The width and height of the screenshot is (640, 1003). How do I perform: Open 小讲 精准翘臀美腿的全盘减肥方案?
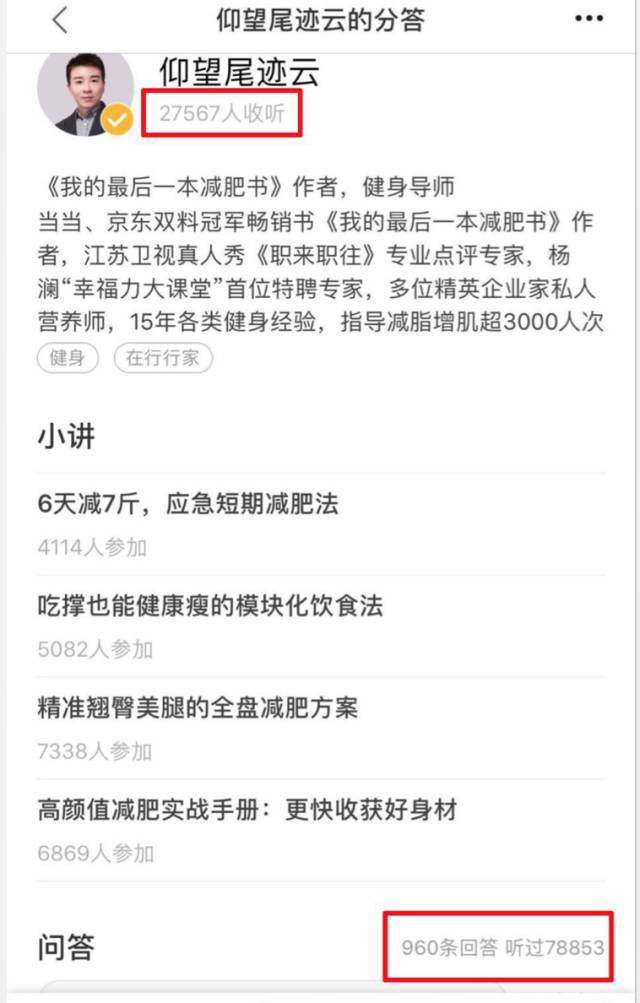198,708
